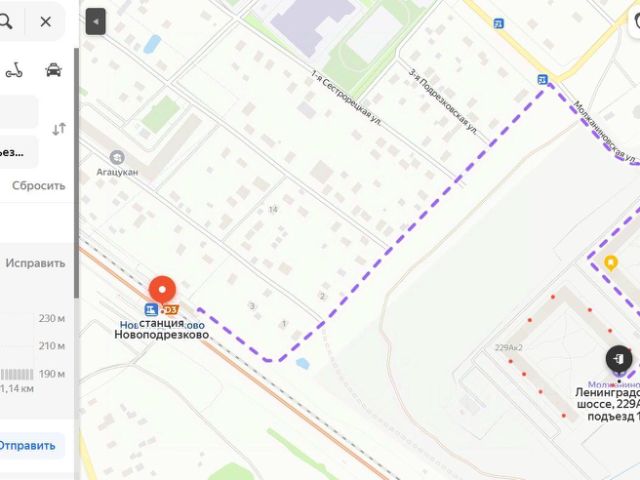This screenshot has width=640, height=480.
Task: Open the Агацукан place marker
Action: click(x=117, y=157)
